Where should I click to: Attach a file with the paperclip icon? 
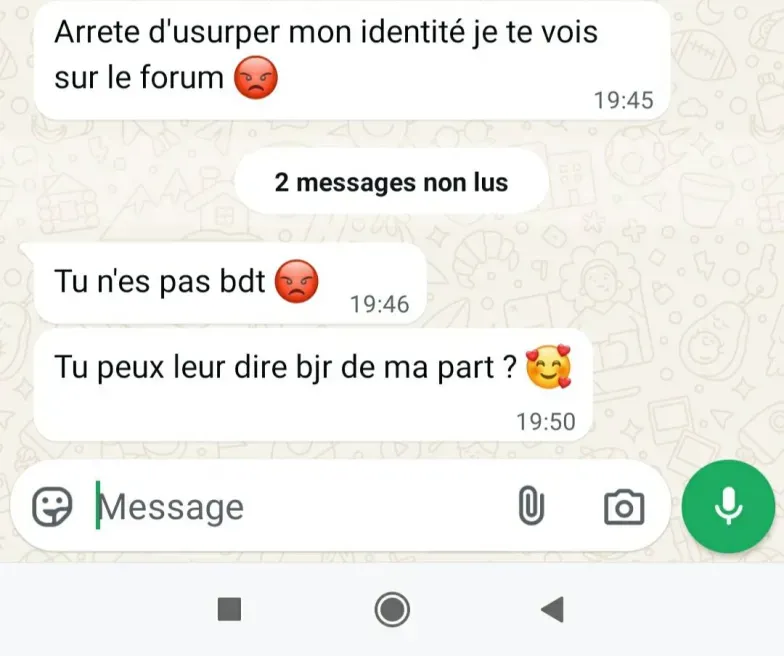click(530, 507)
